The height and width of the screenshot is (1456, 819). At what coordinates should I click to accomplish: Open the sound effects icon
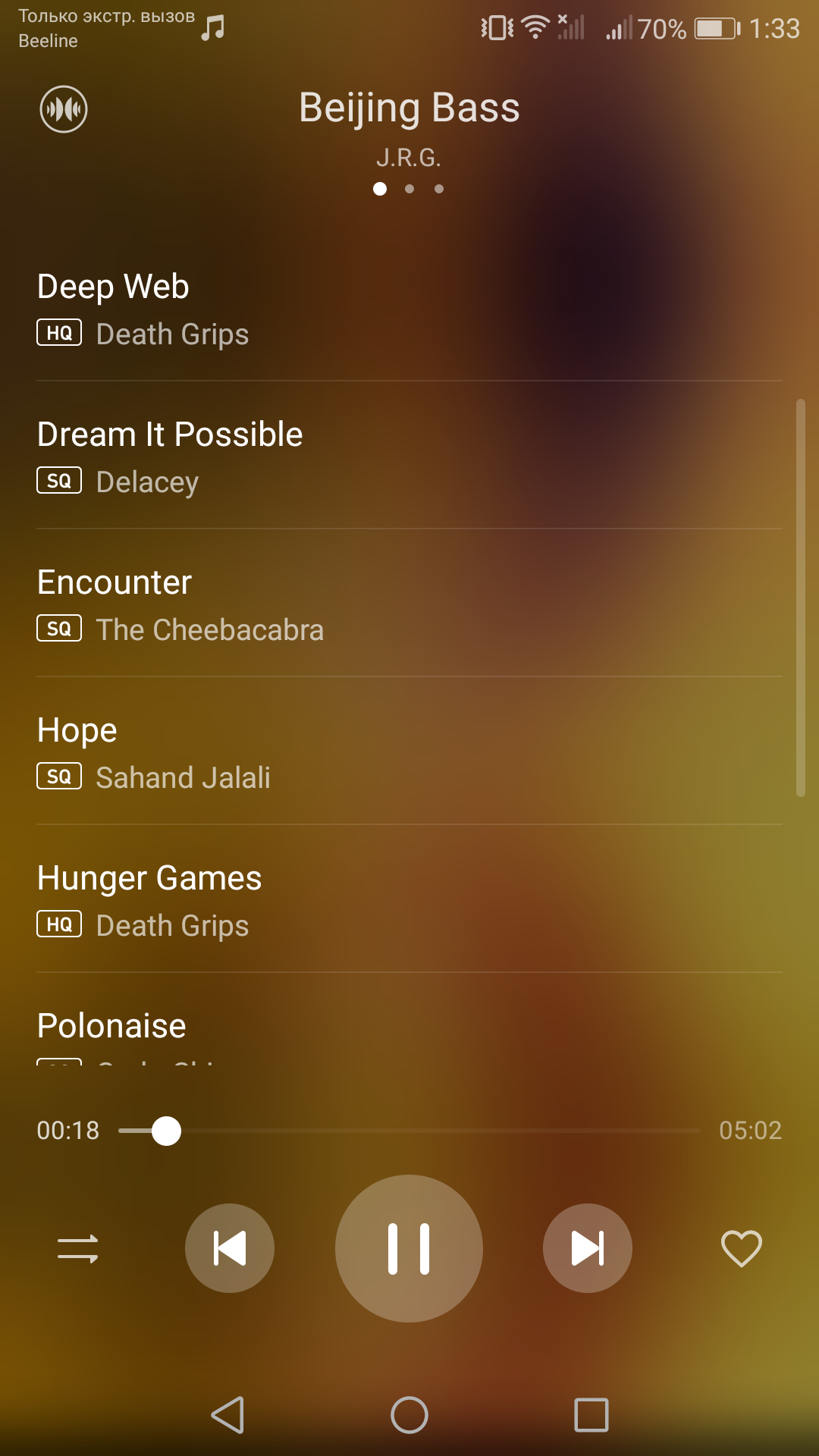64,109
